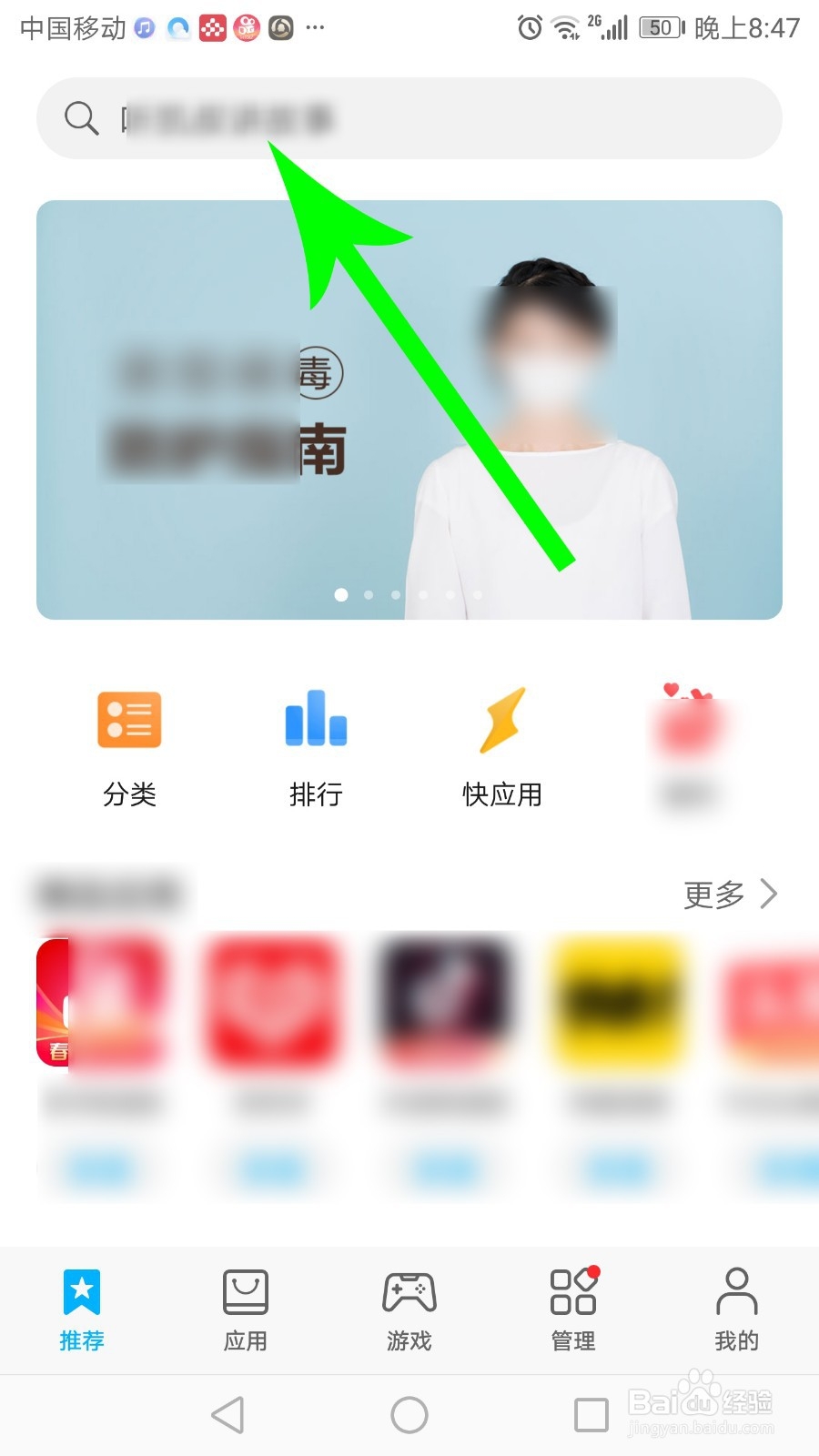
Task: Tap the 管理 label with notification dot
Action: pos(571,1340)
